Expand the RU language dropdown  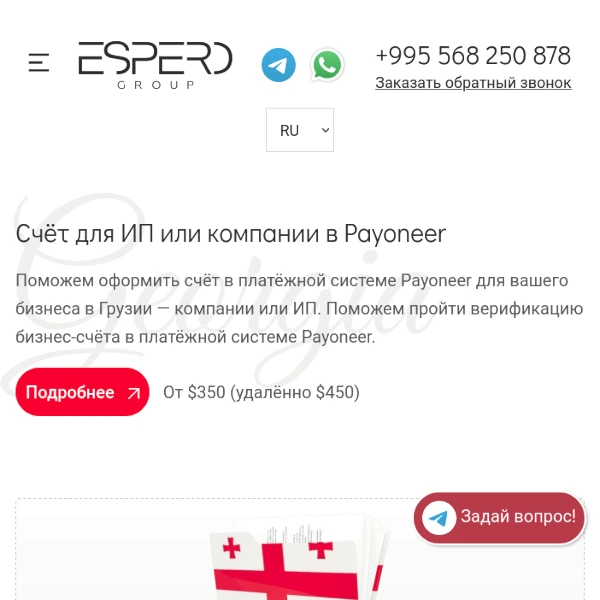[x=299, y=130]
